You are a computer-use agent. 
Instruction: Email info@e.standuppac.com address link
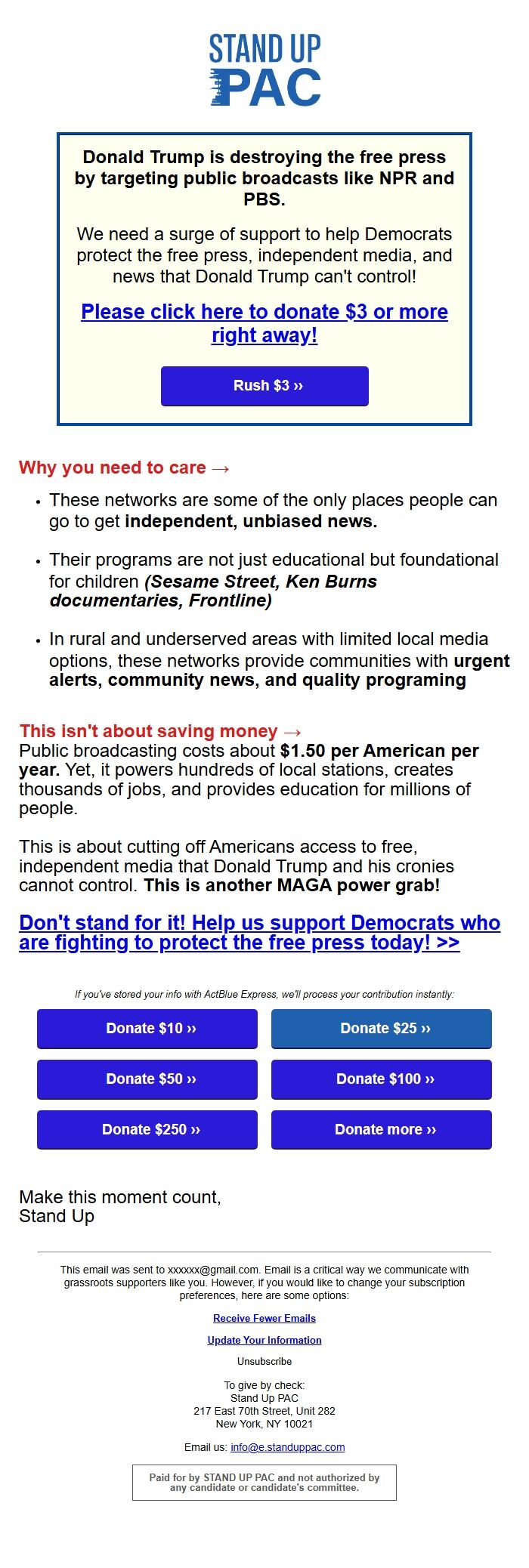point(287,1447)
